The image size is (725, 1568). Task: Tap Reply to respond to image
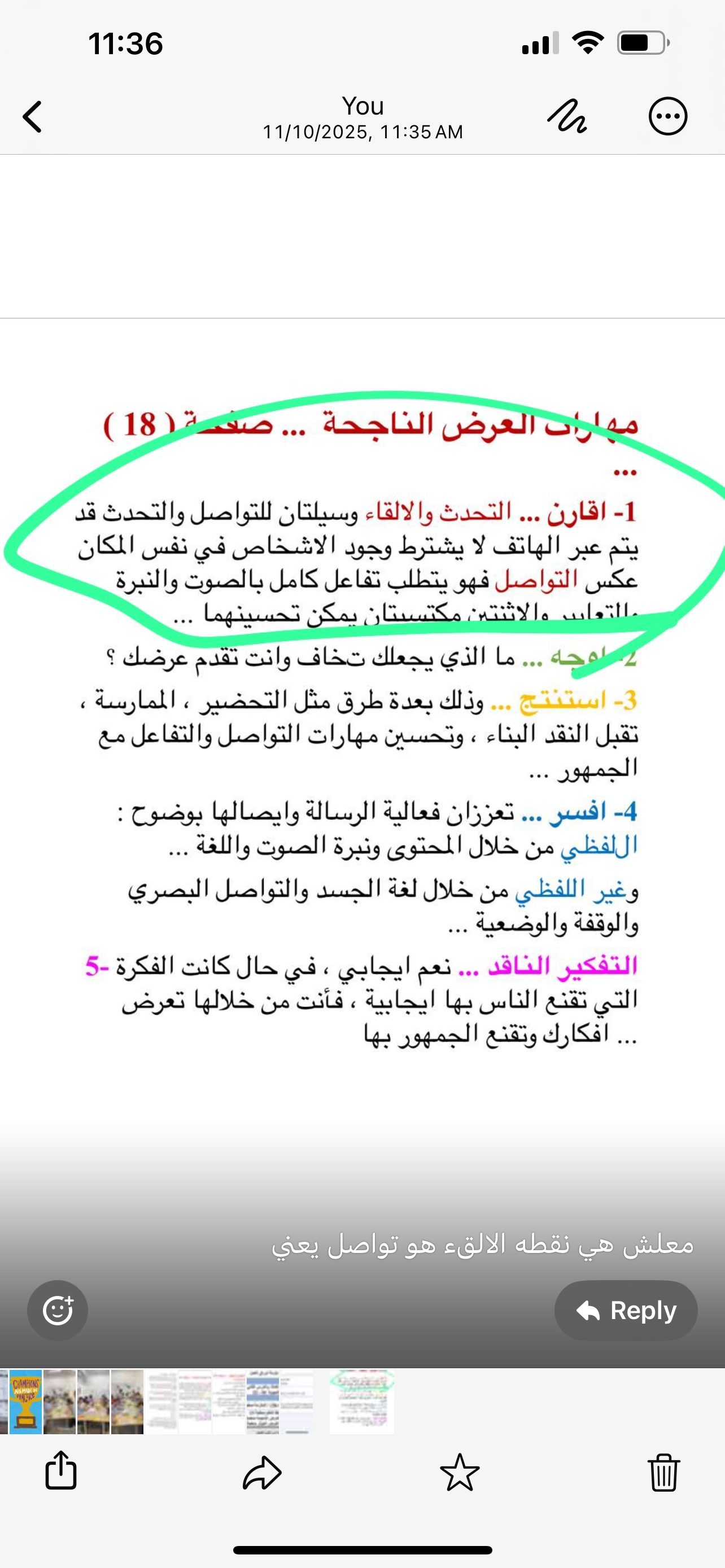pos(625,1311)
